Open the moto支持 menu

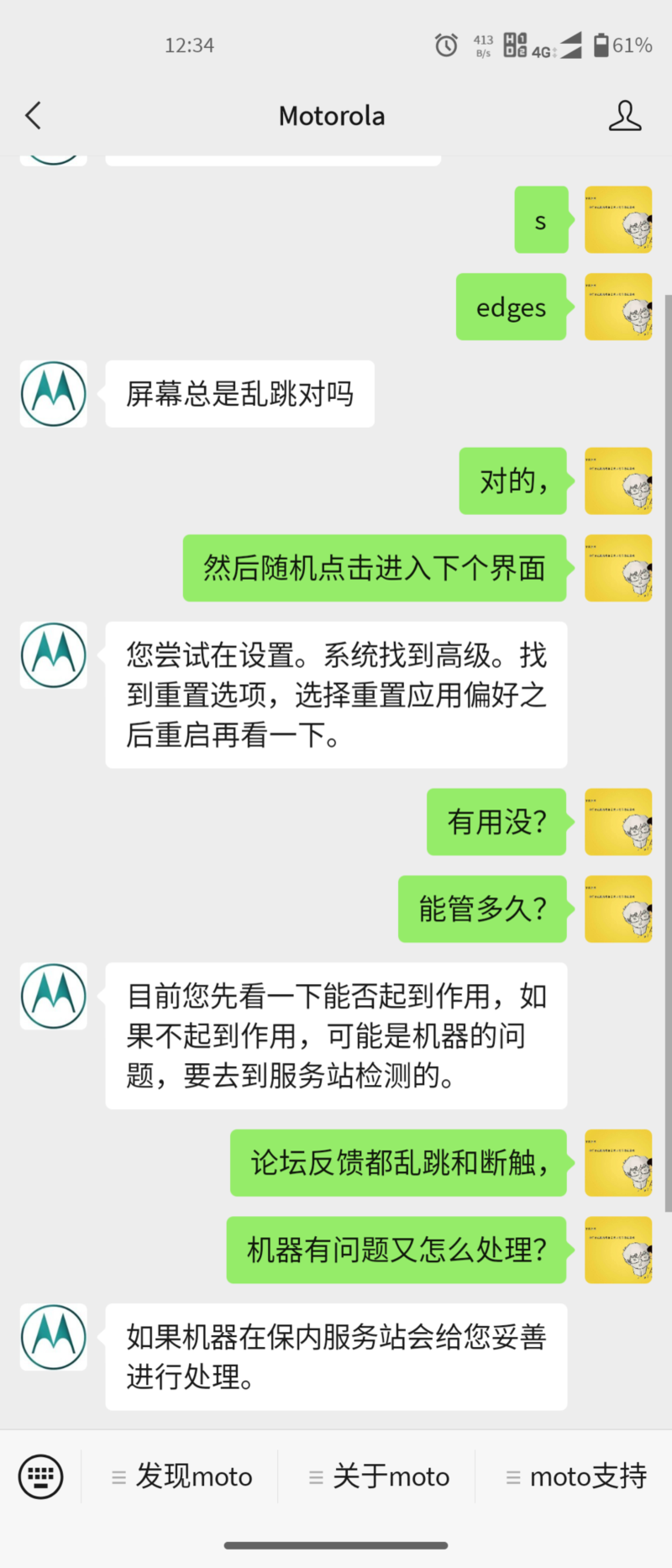click(576, 1476)
